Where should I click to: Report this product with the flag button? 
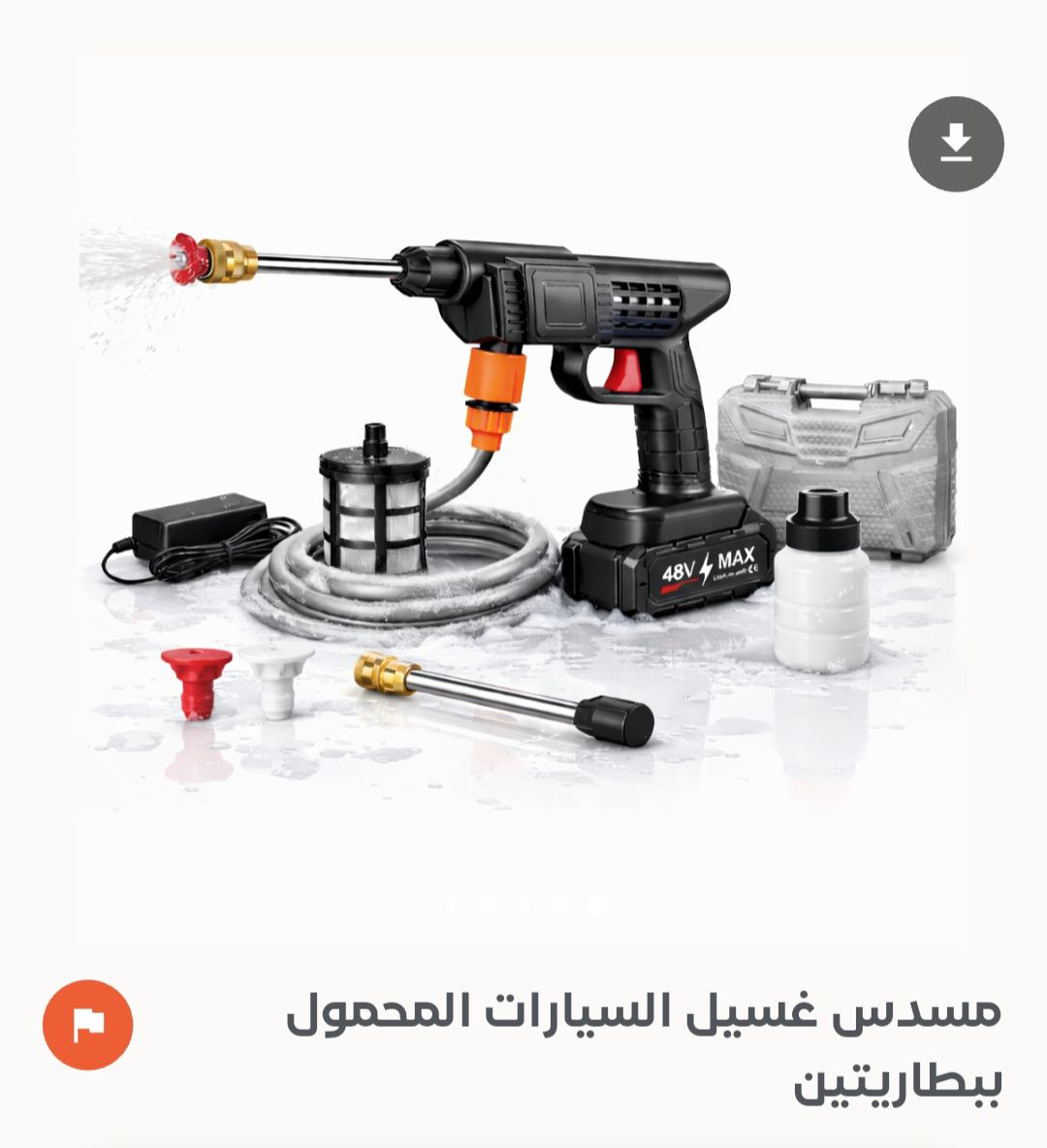tap(87, 1025)
